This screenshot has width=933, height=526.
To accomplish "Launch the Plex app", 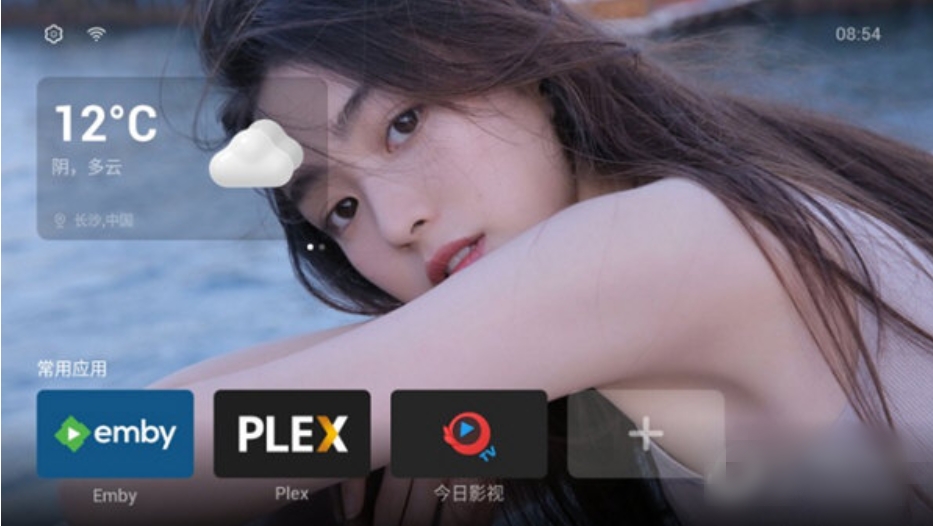I will pyautogui.click(x=292, y=434).
